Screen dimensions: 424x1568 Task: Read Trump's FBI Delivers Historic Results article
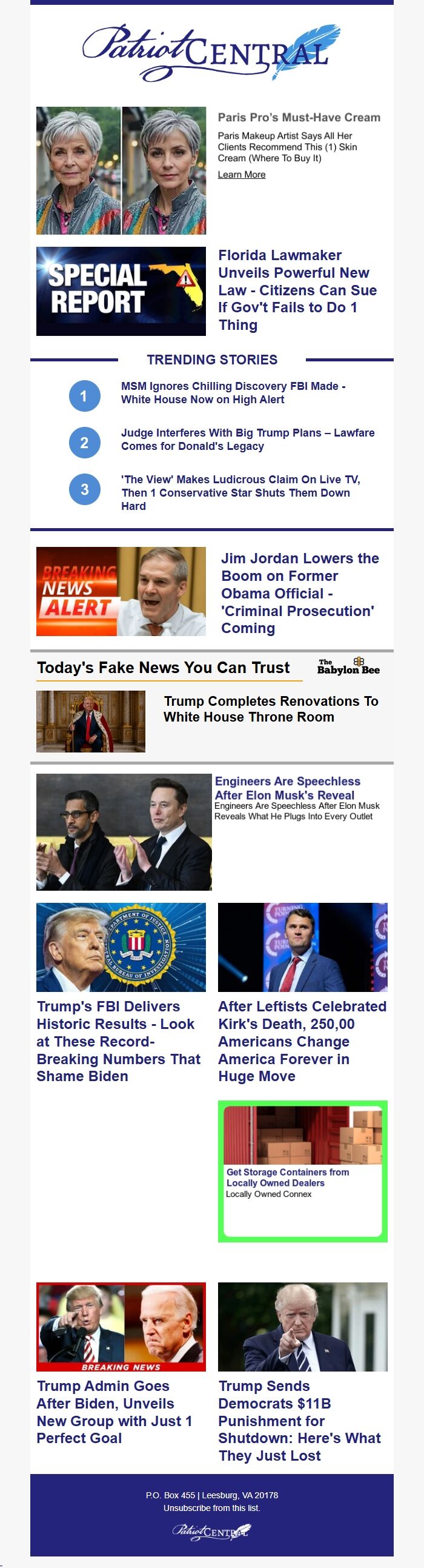click(x=118, y=1041)
